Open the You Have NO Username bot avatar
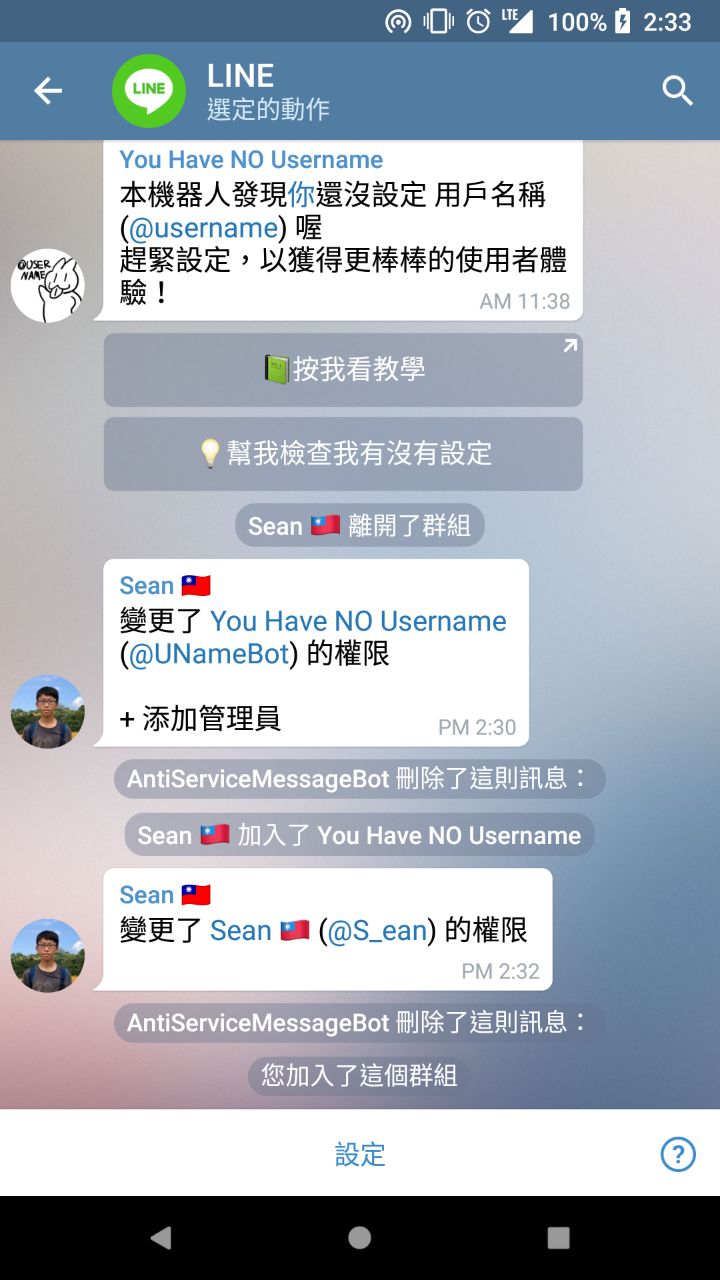The image size is (720, 1280). pyautogui.click(x=47, y=286)
